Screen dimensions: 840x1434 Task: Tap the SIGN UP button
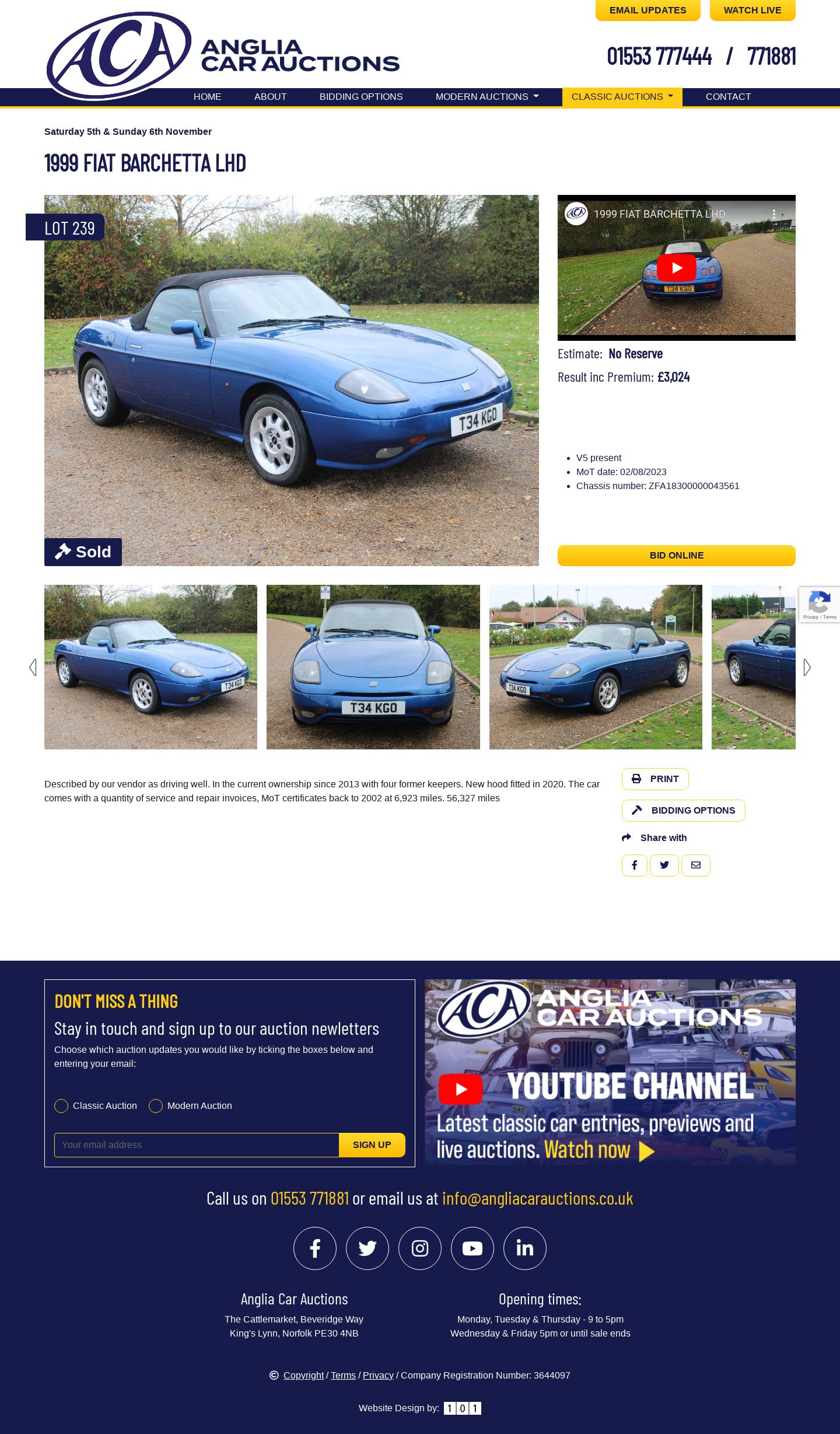point(372,1145)
